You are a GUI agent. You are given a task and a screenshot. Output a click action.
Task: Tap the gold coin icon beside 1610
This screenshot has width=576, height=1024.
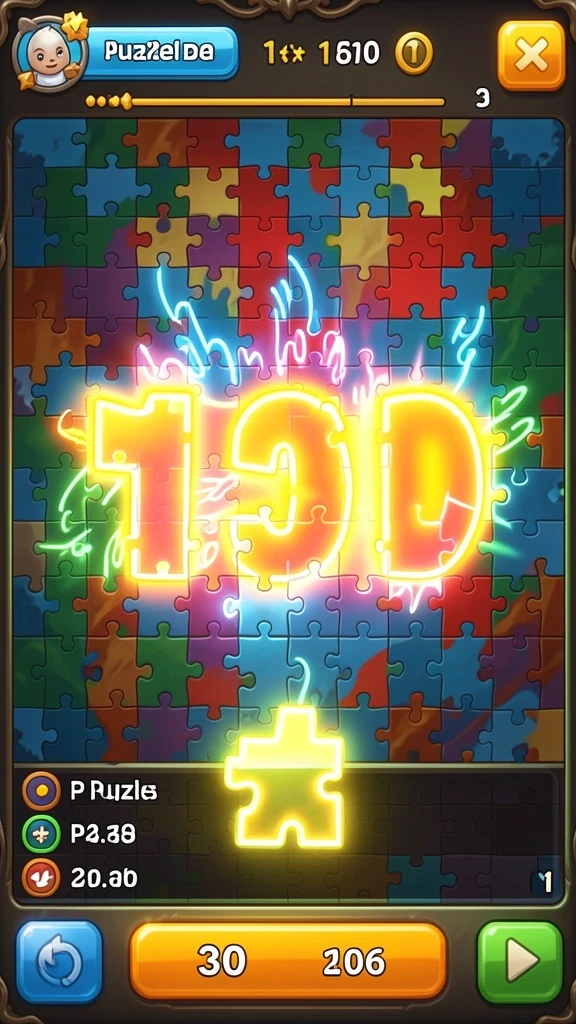click(414, 54)
